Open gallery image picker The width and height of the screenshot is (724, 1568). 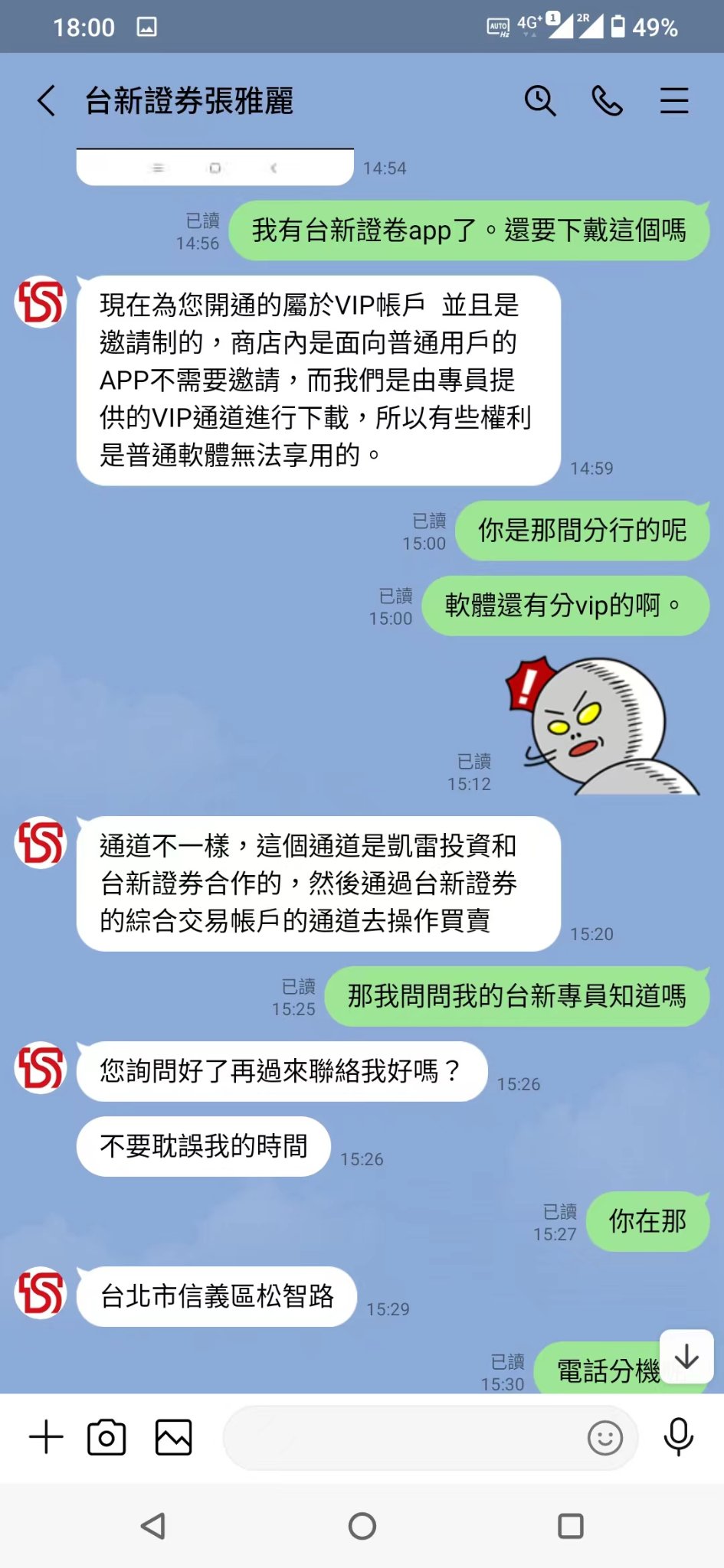[174, 1437]
